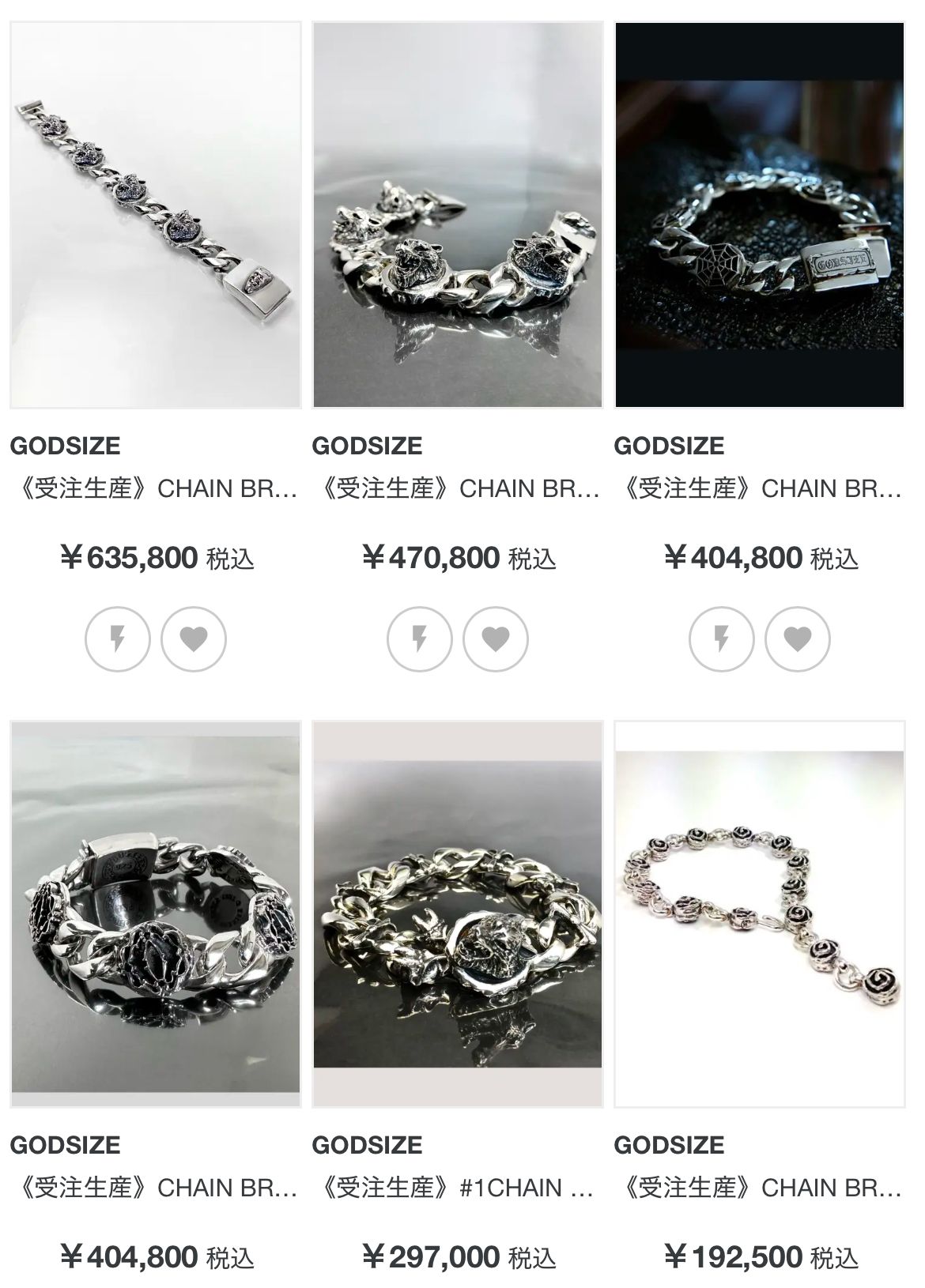Image resolution: width=925 pixels, height=1288 pixels.
Task: Open the ¥470,800 tiger head bracelet
Action: click(x=458, y=215)
